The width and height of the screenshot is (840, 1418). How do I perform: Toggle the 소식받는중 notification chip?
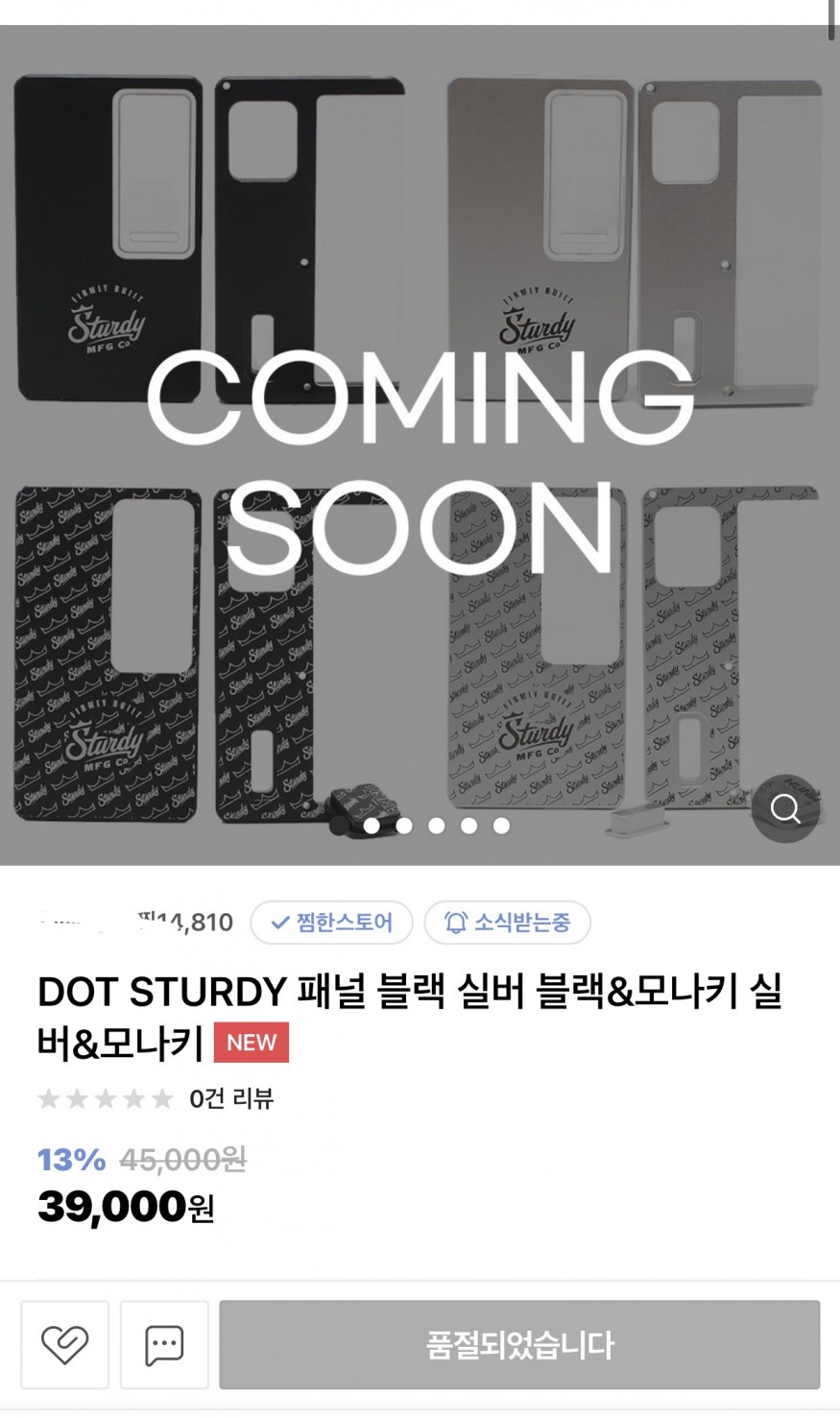click(507, 923)
